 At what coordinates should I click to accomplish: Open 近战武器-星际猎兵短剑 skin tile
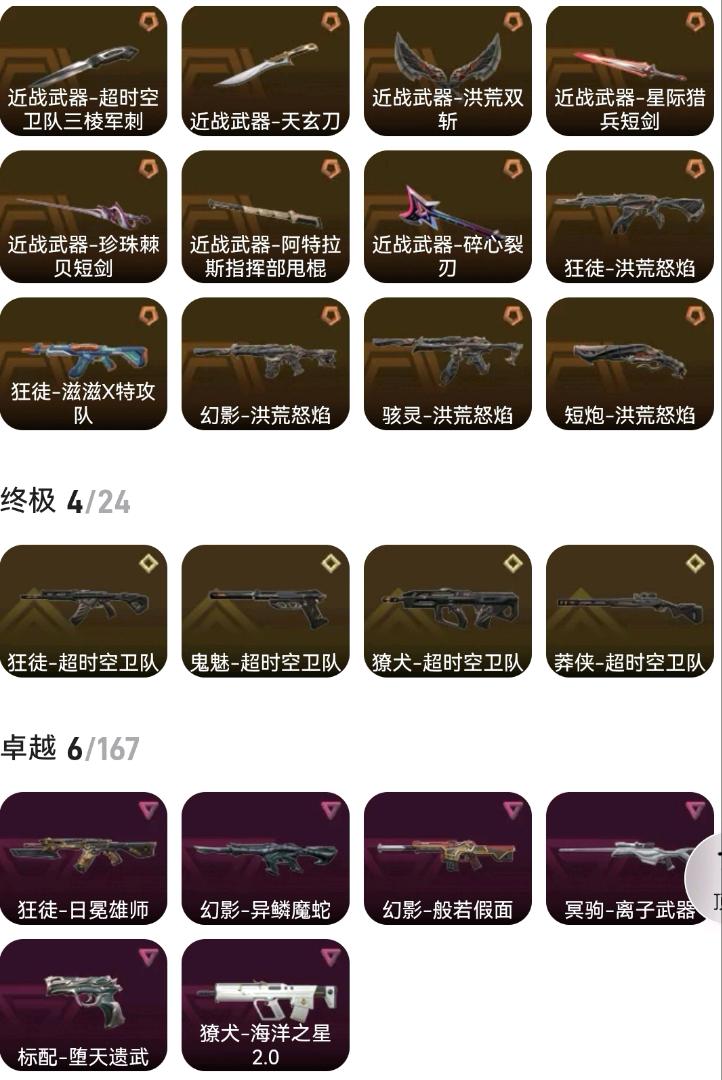point(630,70)
